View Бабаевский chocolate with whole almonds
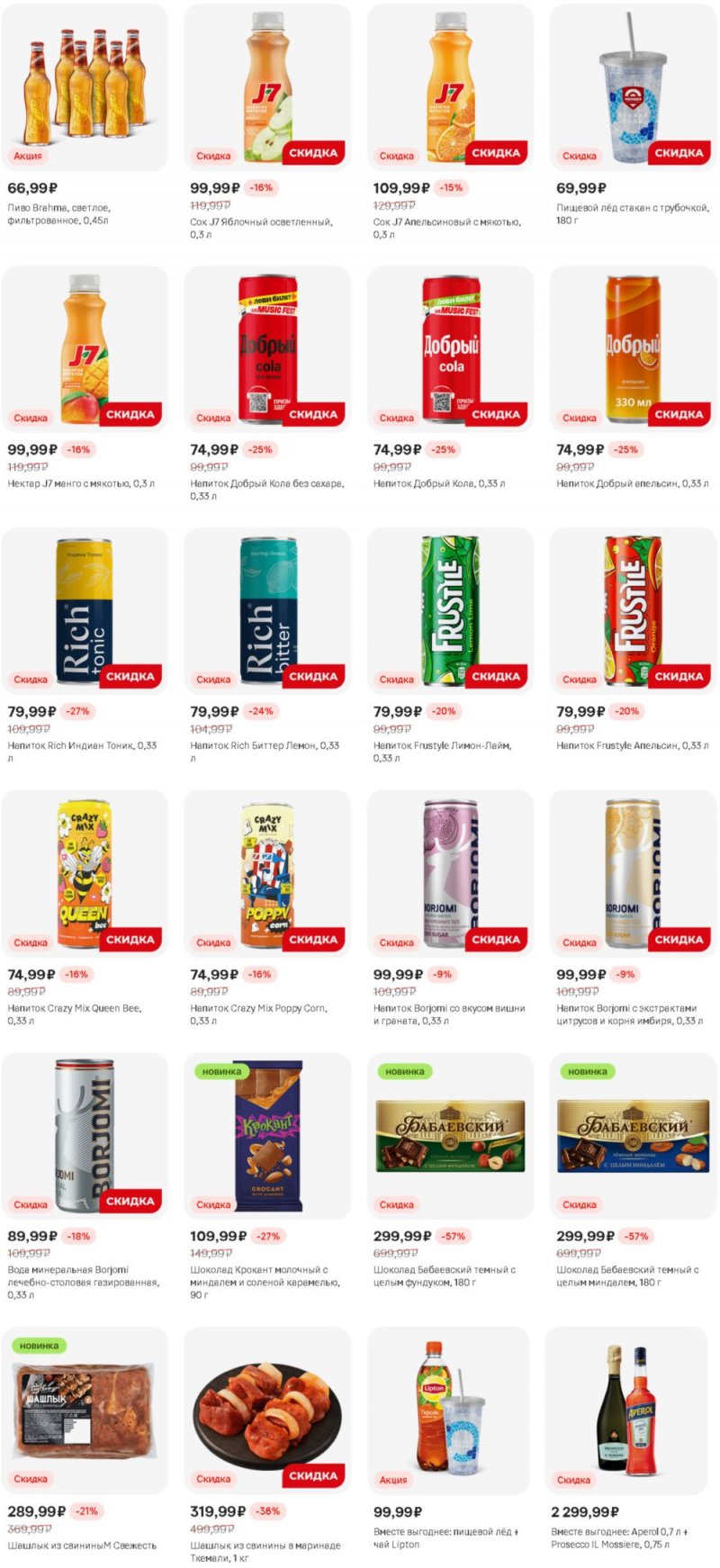The image size is (720, 1568). point(633,1136)
